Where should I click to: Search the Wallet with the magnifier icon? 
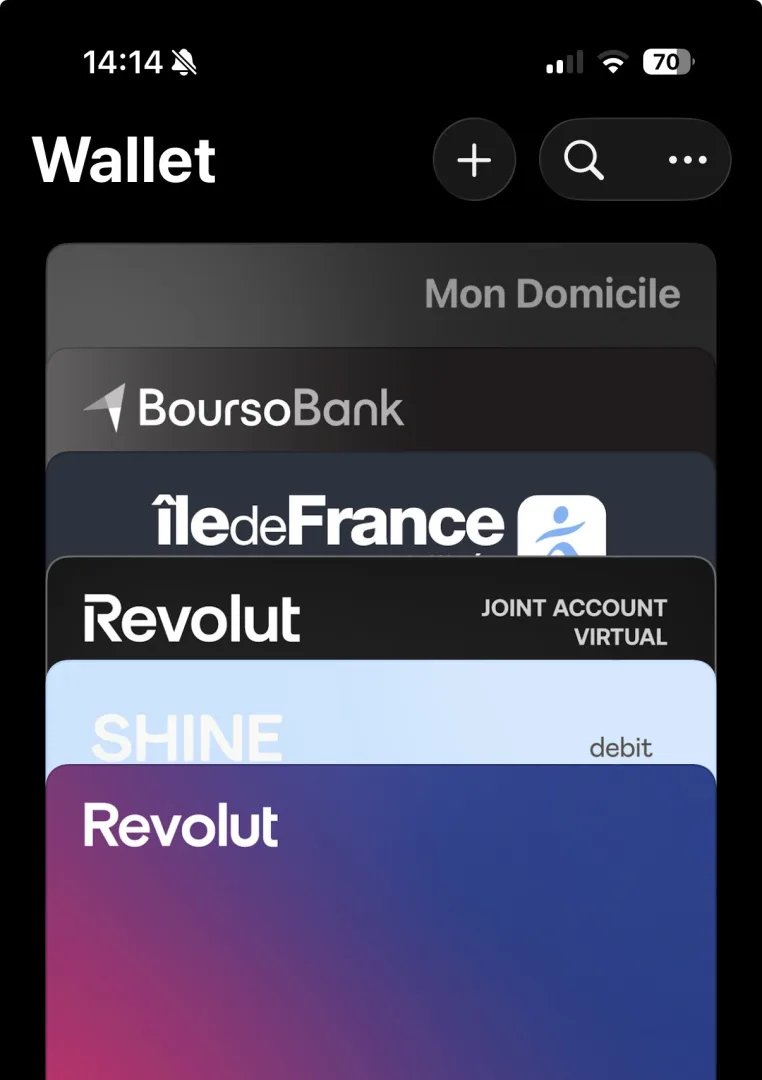click(x=584, y=160)
